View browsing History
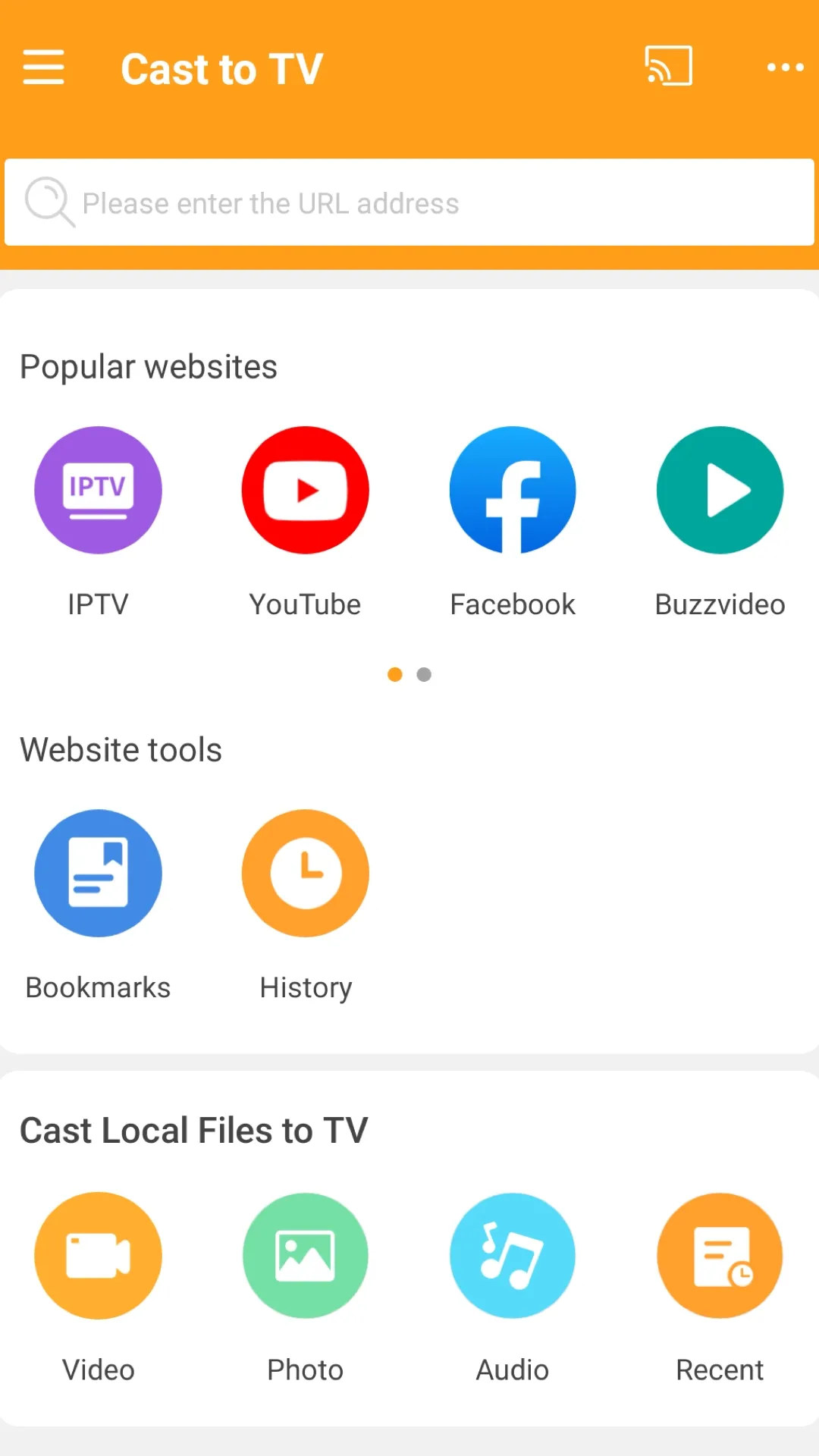The height and width of the screenshot is (1456, 819). (305, 873)
